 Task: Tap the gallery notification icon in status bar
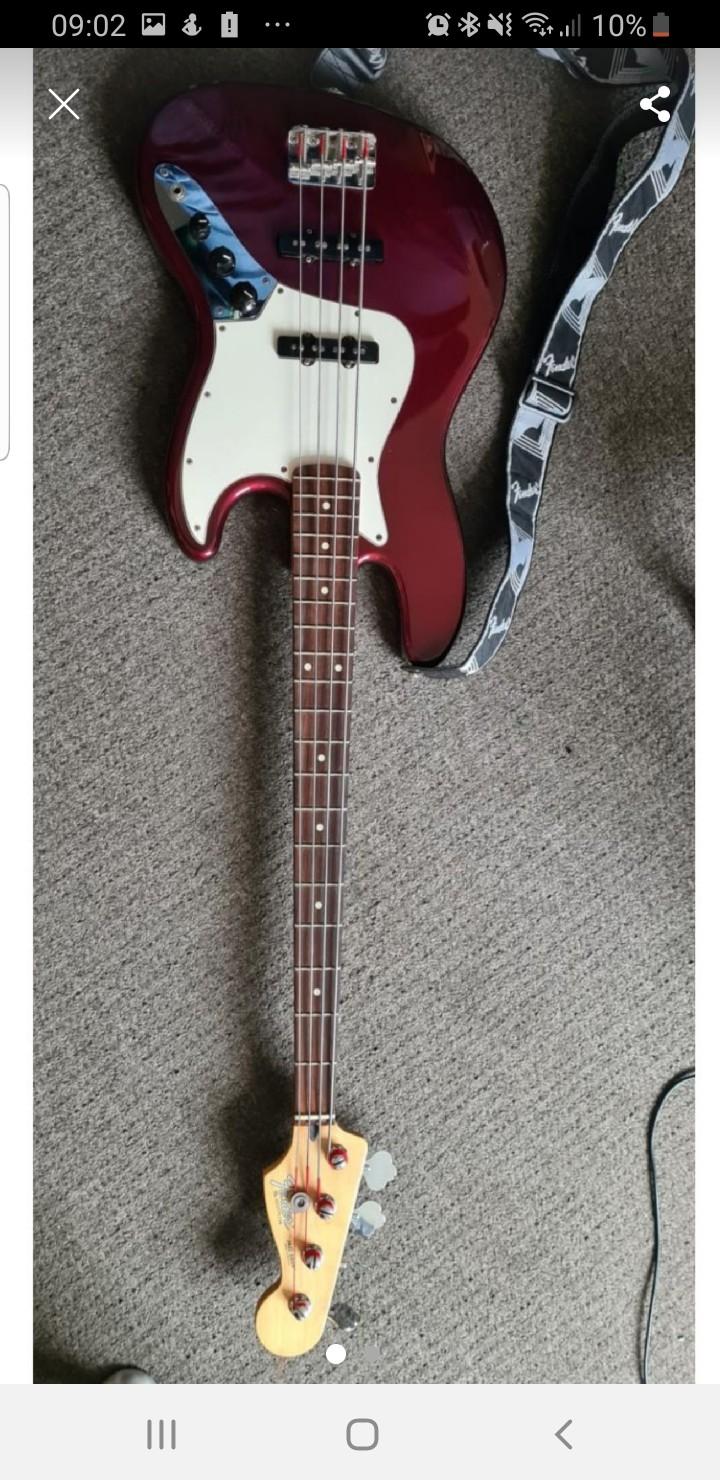coord(152,25)
